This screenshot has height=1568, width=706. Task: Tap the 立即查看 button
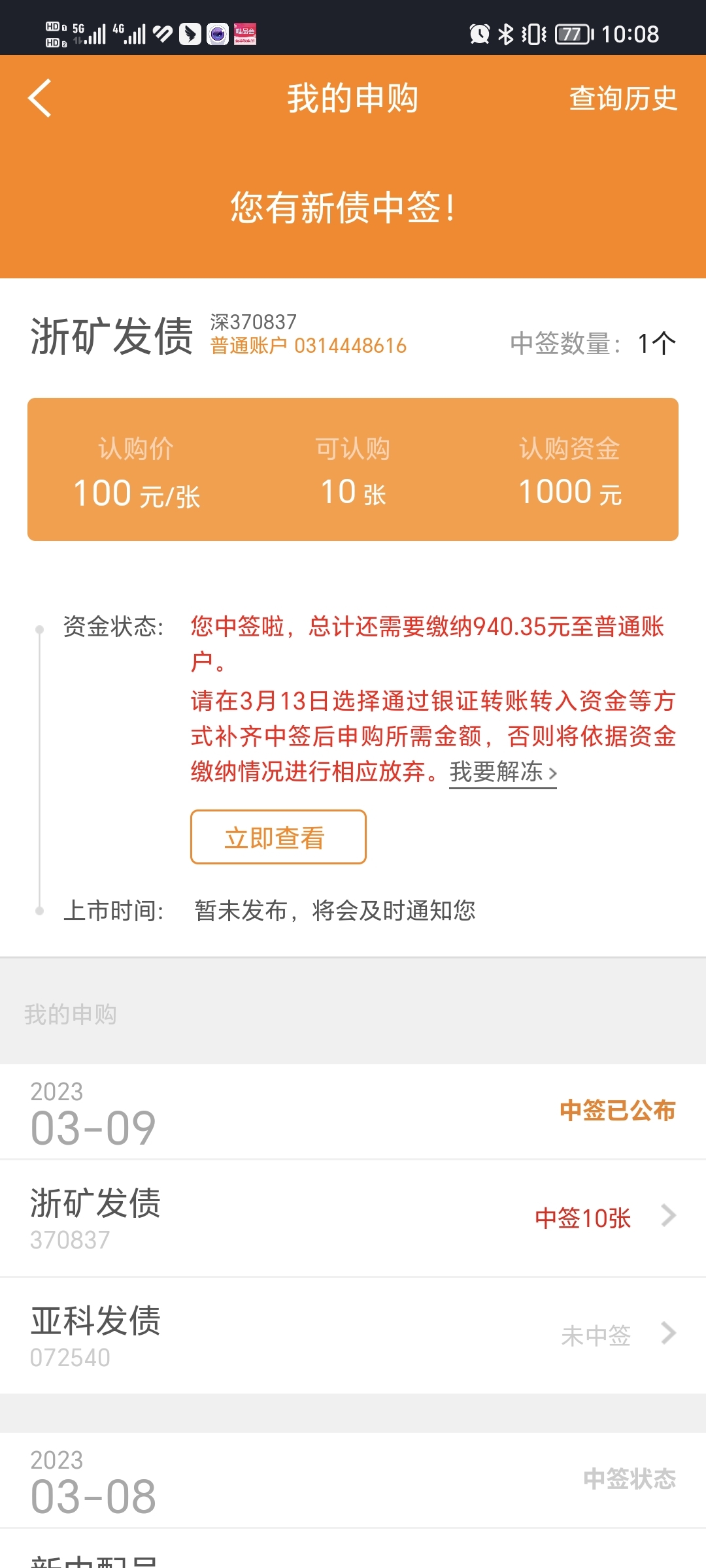pyautogui.click(x=278, y=837)
